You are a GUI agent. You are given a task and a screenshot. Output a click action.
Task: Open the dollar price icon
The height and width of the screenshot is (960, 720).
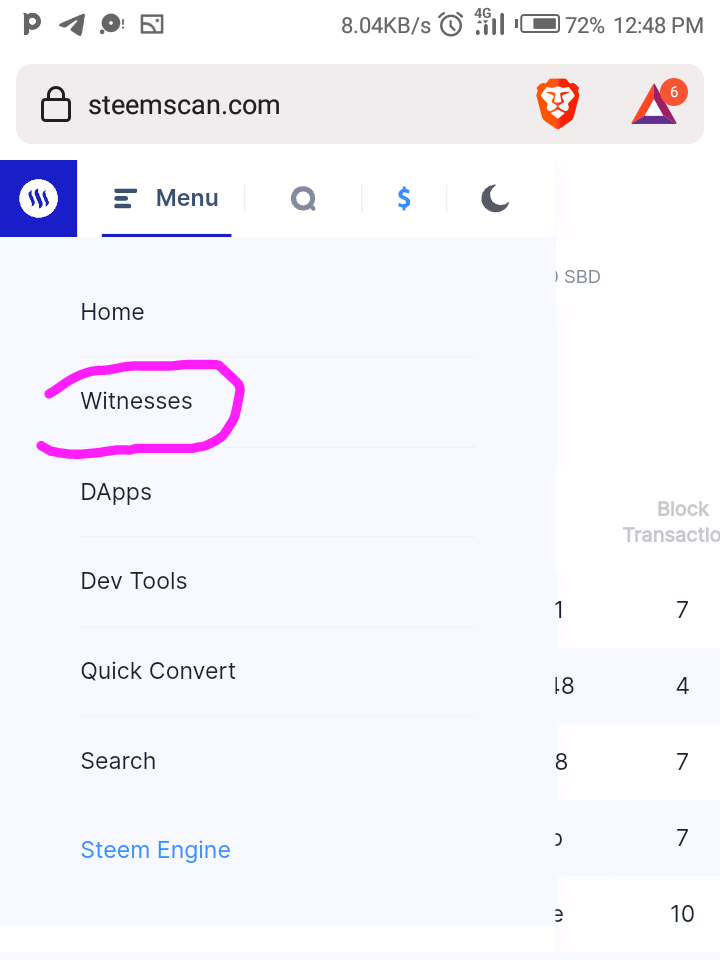pos(404,199)
